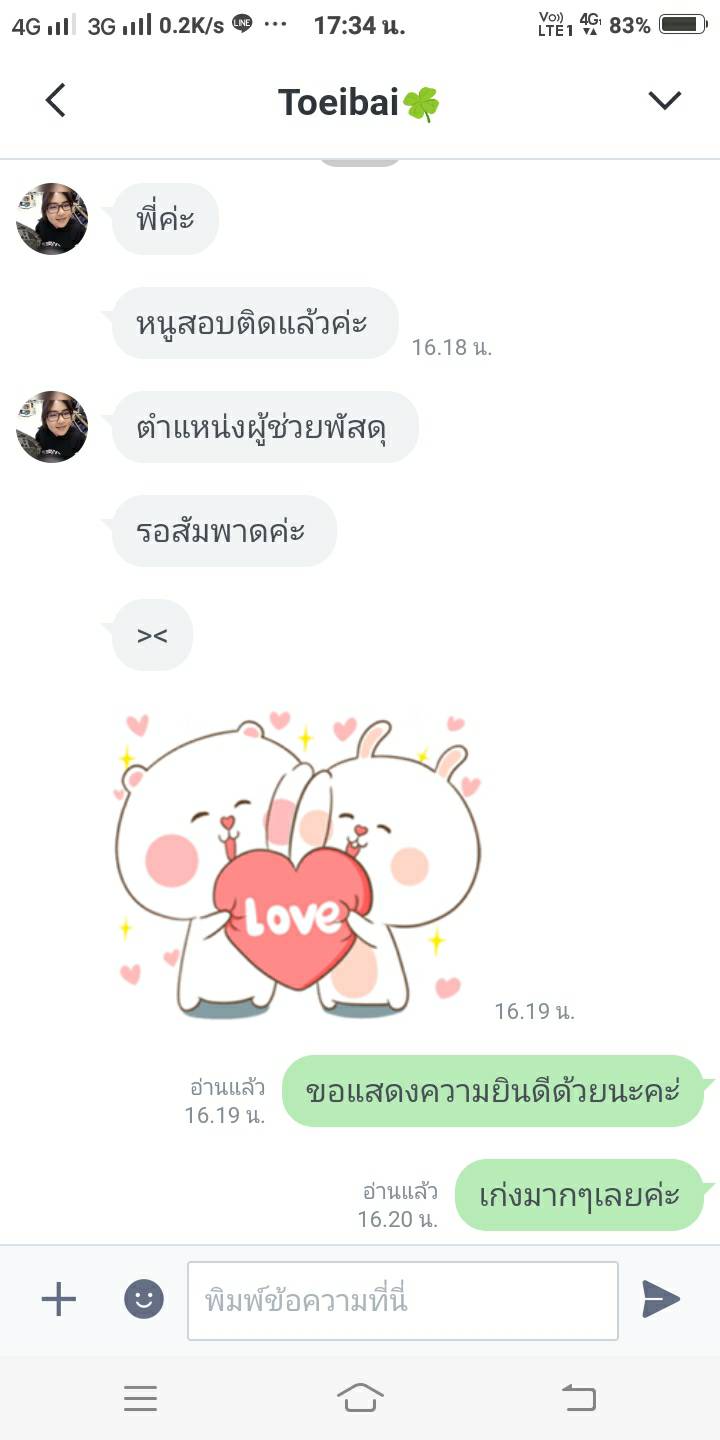Open the sender's profile picture beside พี่ค่ะ
The image size is (720, 1440).
click(52, 219)
